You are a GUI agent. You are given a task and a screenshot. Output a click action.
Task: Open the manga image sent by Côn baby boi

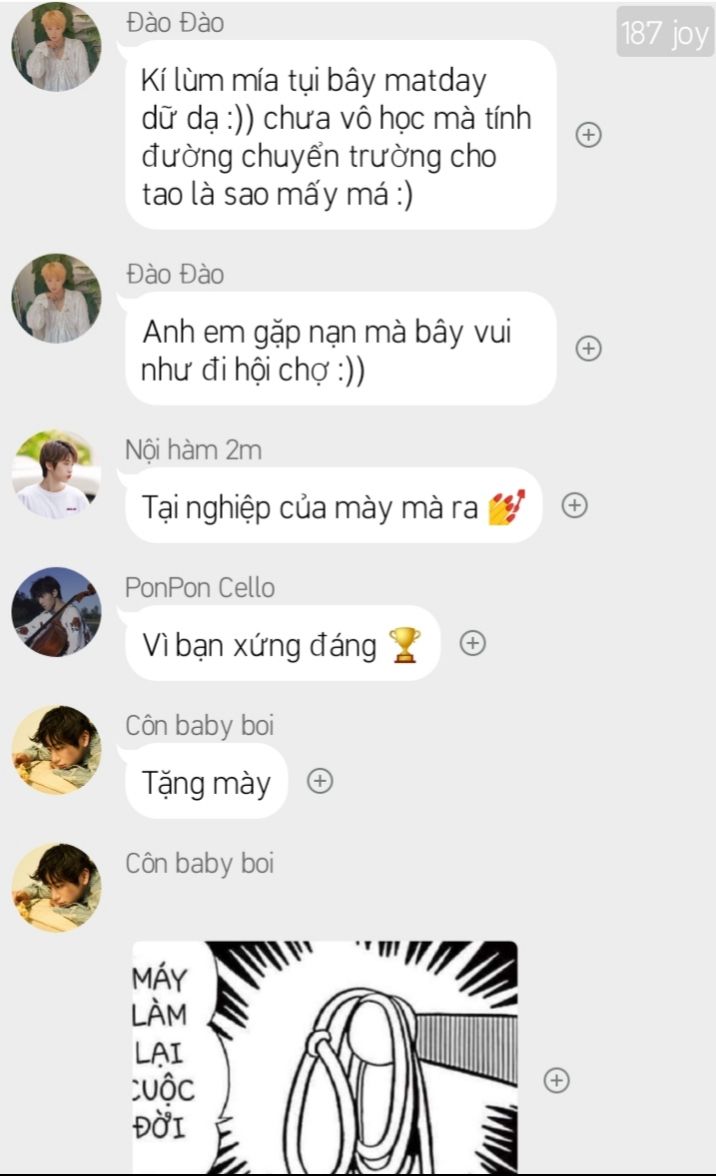point(325,1056)
